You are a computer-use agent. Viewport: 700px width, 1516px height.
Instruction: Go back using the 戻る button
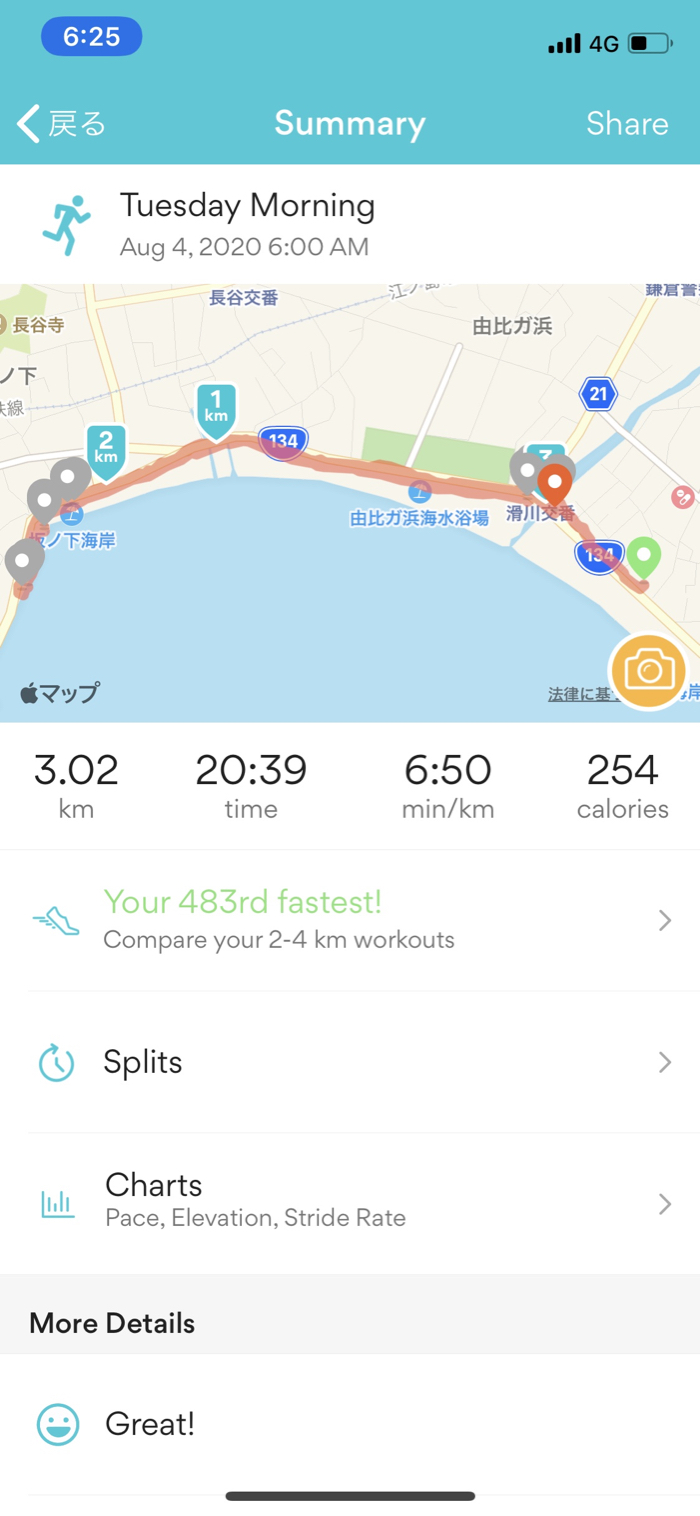(62, 124)
